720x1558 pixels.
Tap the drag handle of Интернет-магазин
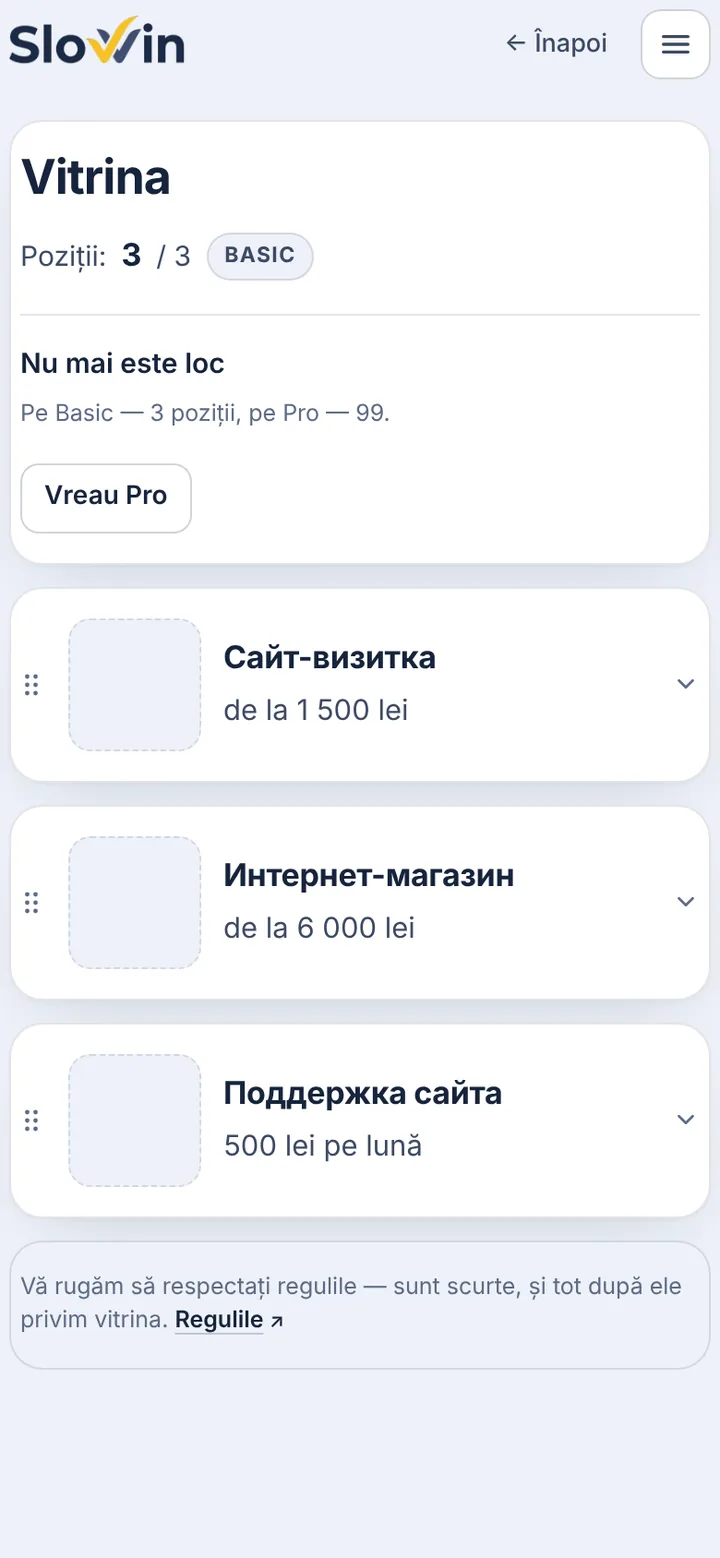pos(32,903)
